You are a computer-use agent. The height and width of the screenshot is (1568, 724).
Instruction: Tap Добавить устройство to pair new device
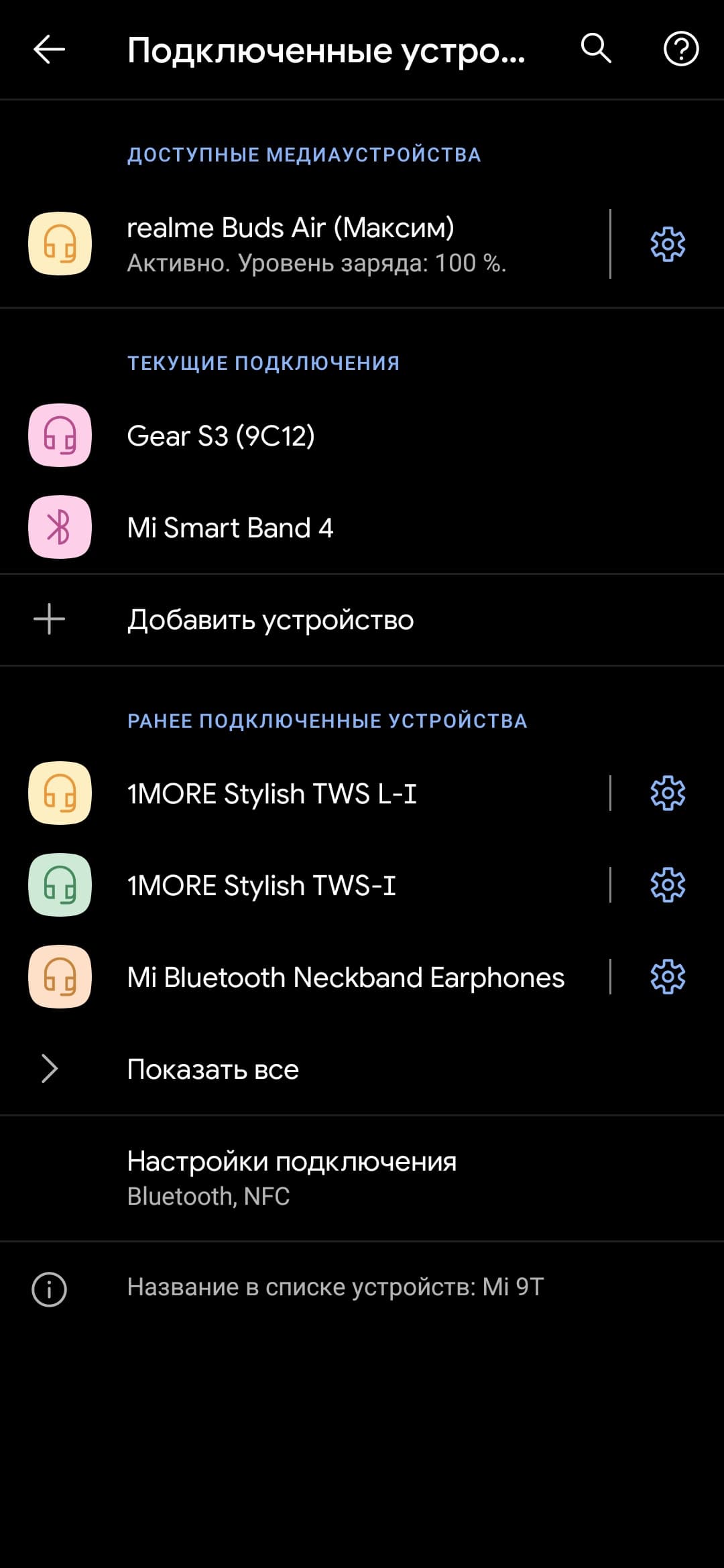(x=270, y=620)
